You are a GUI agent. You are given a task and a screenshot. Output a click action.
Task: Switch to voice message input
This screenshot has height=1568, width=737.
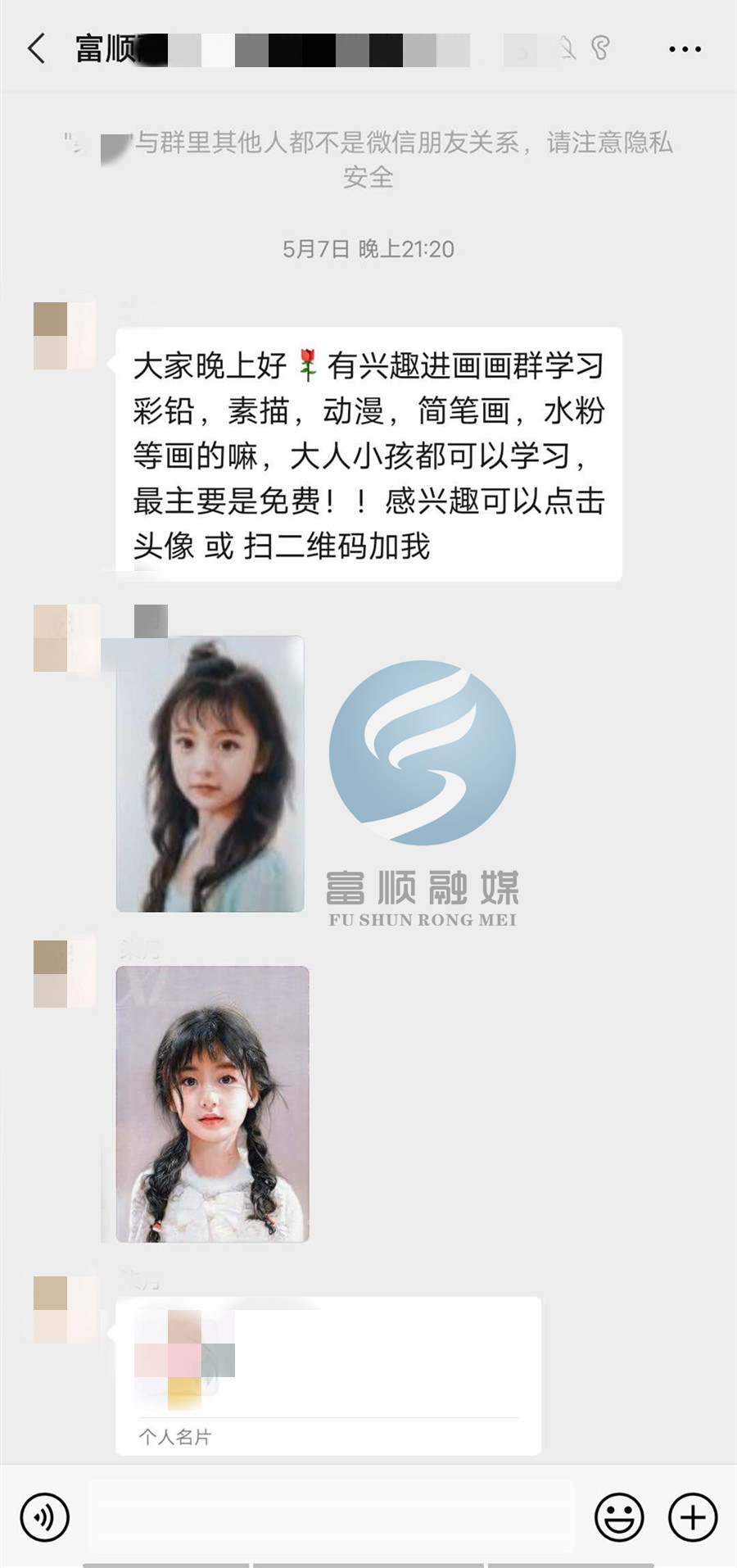tap(45, 1517)
